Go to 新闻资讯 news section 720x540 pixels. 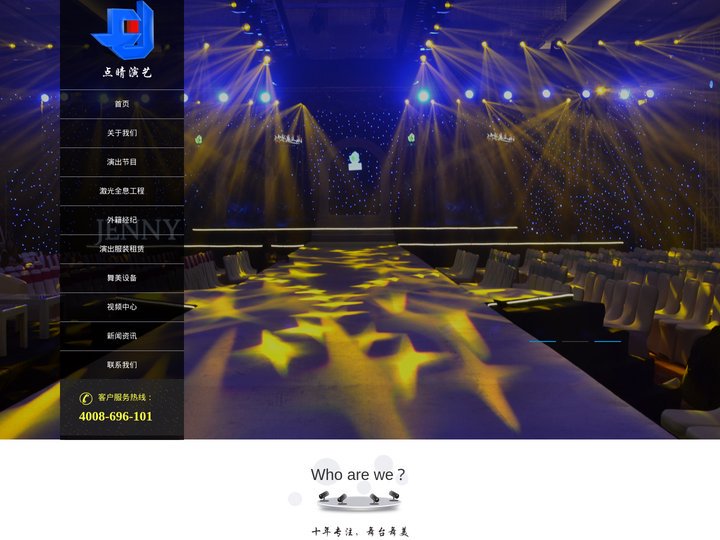click(122, 336)
